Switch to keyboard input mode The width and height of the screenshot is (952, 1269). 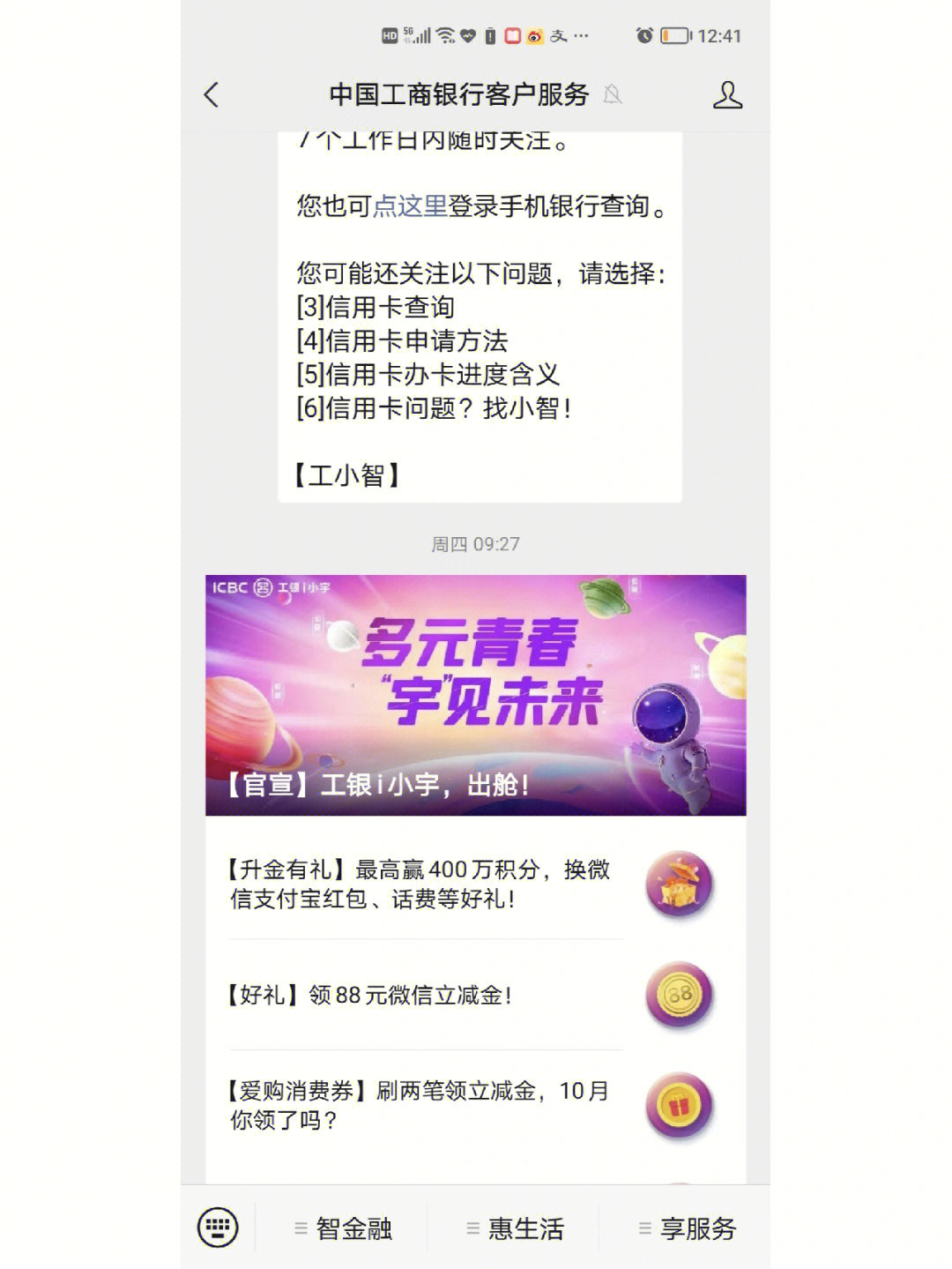point(218,1228)
